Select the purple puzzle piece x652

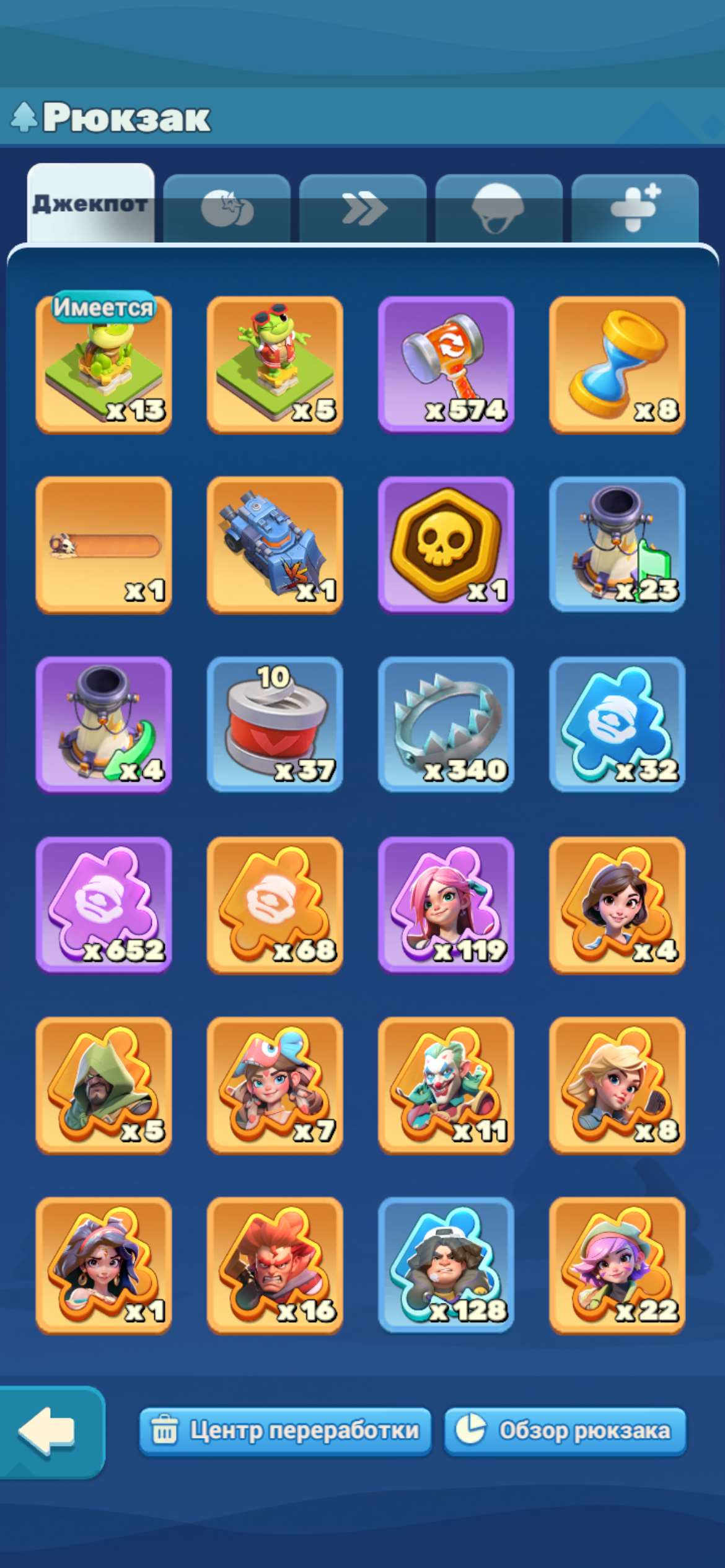(103, 905)
